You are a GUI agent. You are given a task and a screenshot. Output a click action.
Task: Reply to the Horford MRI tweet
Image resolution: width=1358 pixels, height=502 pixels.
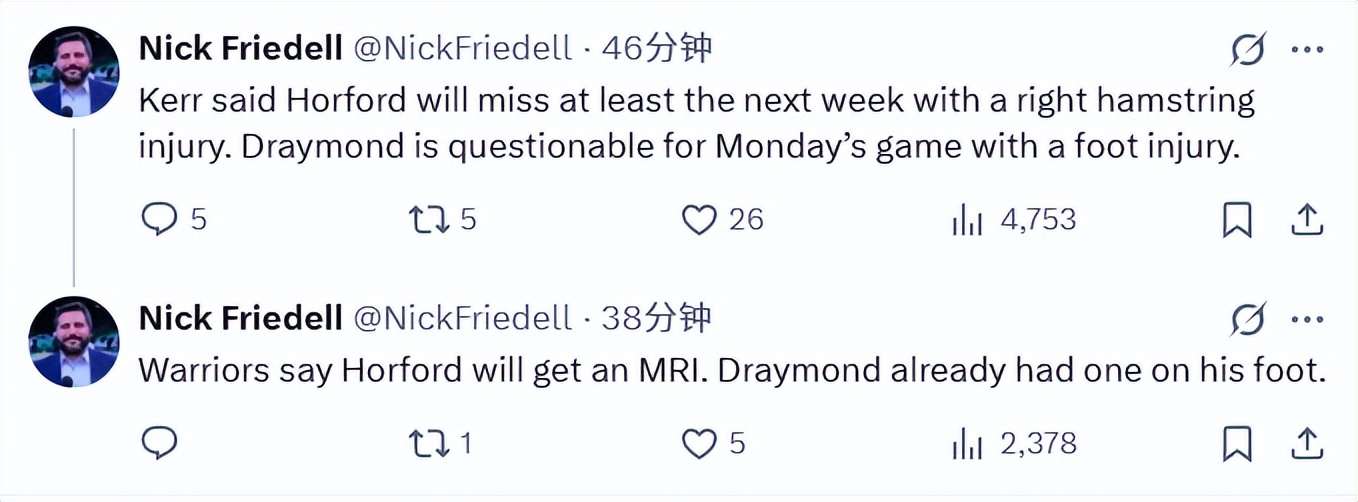(159, 442)
